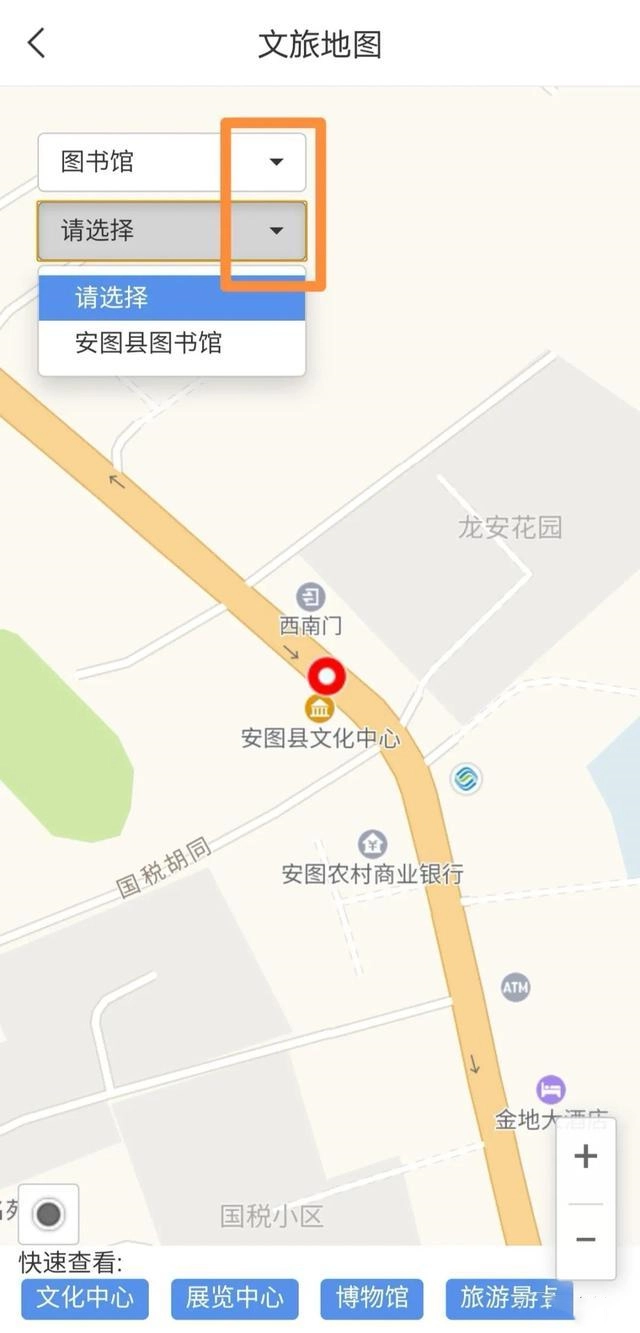The height and width of the screenshot is (1333, 640).
Task: Go back from 文旅地图 page
Action: 37,44
